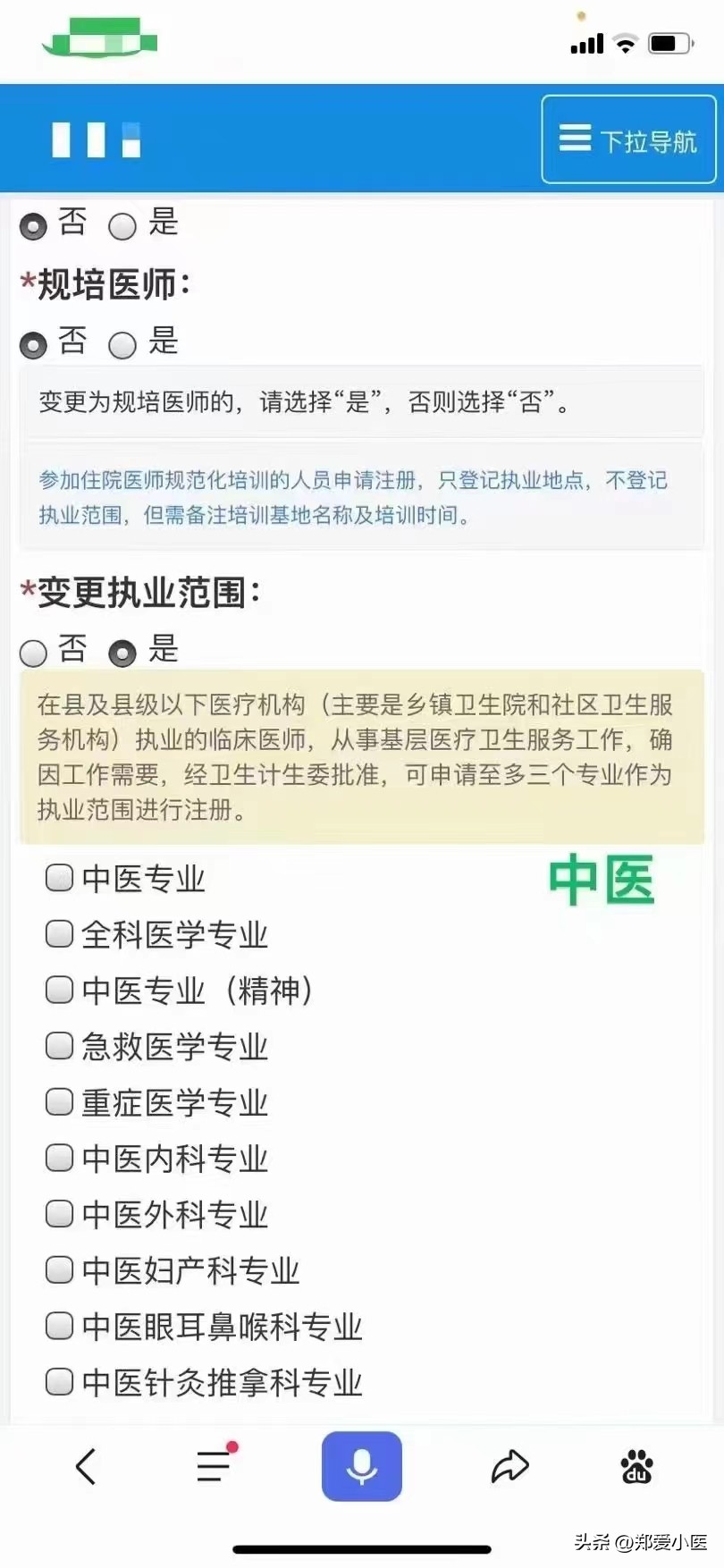Tap the green app logo at top left

click(x=98, y=40)
